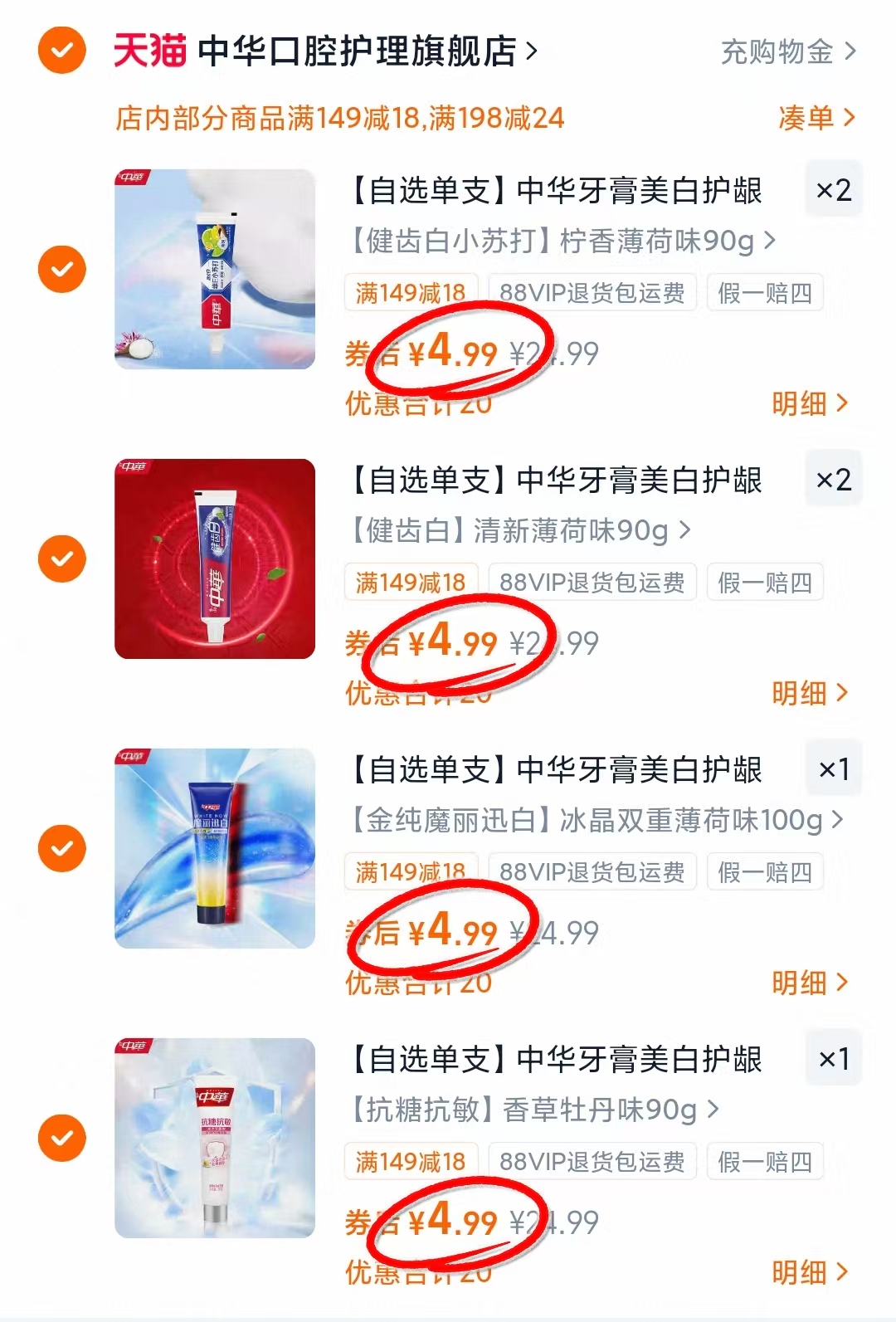Deselect the store-level checkbox
This screenshot has height=1322, width=896.
pos(61,48)
